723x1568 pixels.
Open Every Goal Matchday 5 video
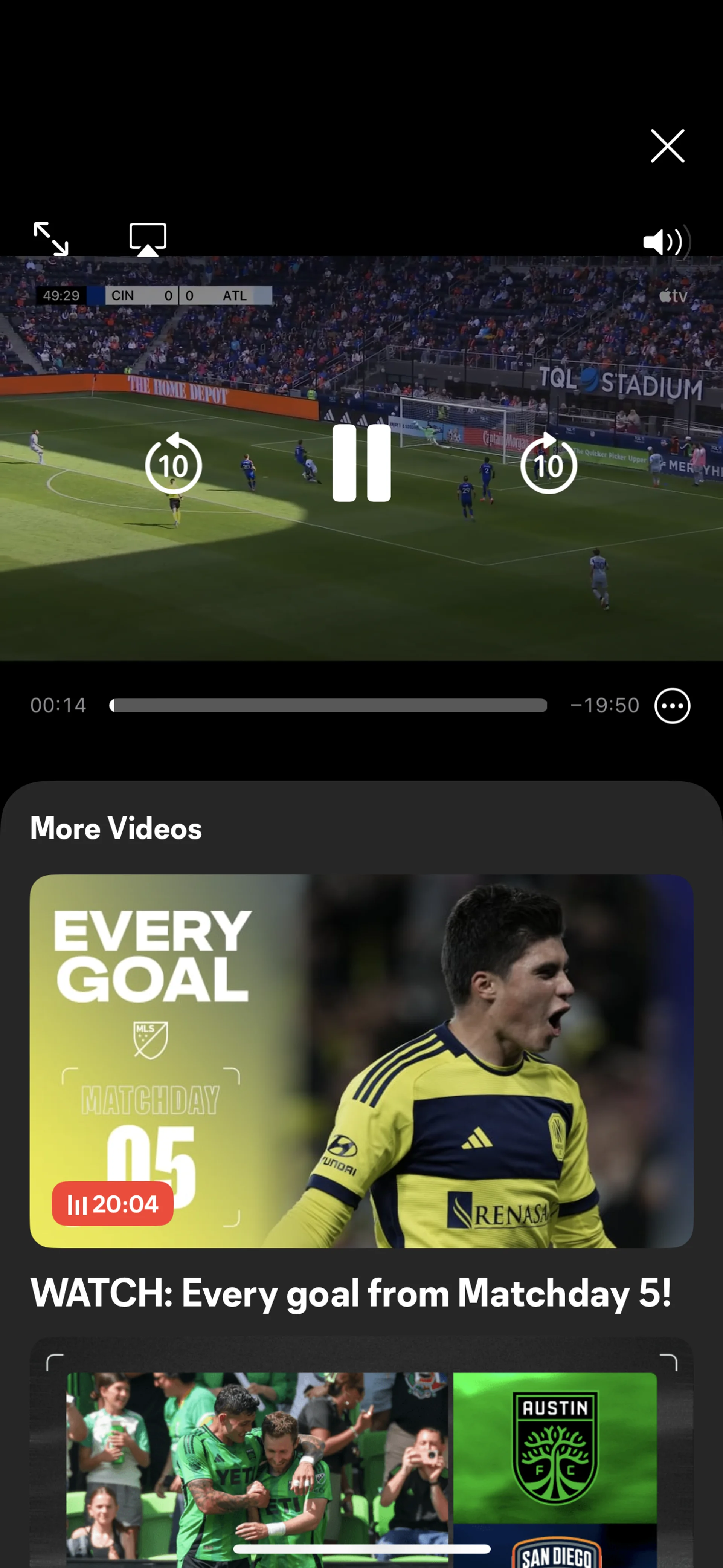click(361, 1061)
